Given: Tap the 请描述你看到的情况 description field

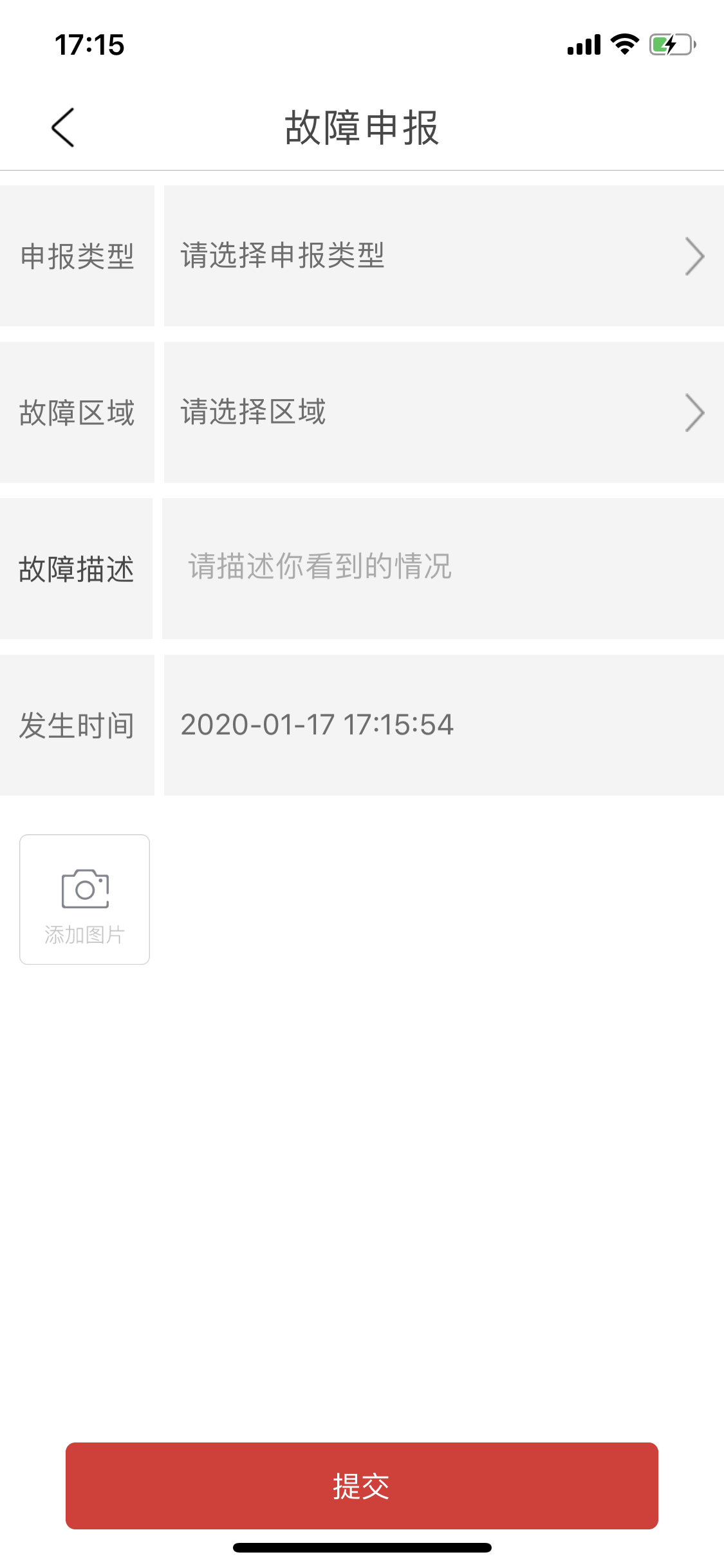Looking at the screenshot, I should (x=443, y=568).
